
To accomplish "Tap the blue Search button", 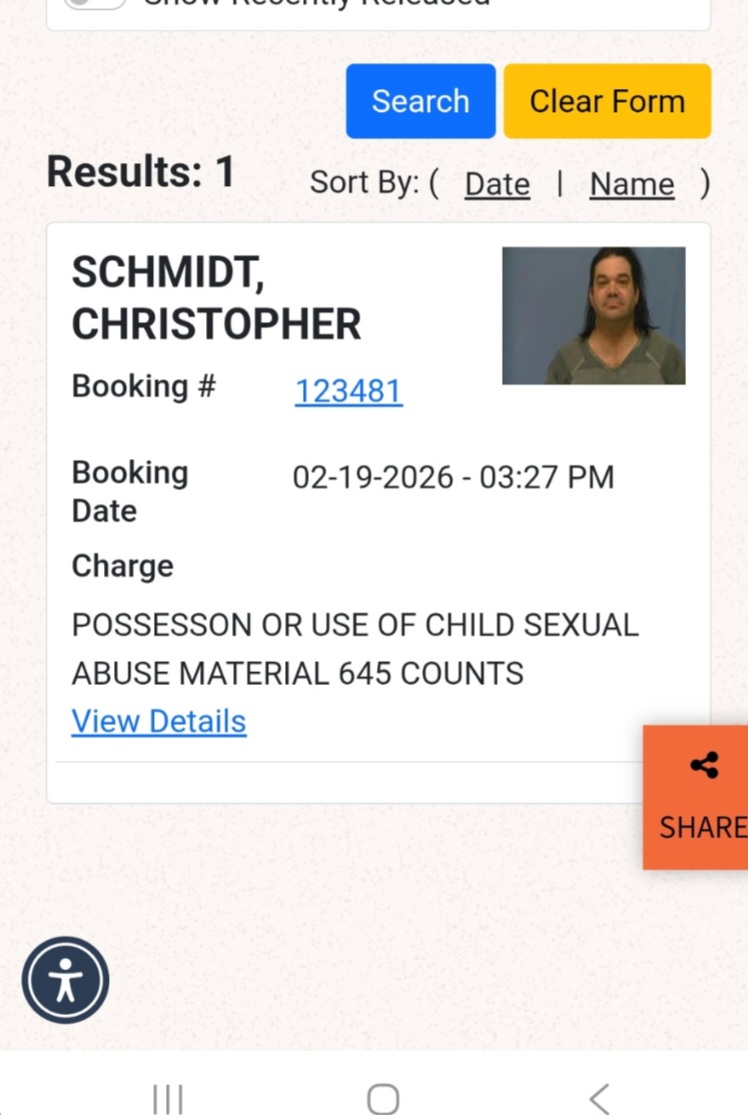I will (420, 101).
